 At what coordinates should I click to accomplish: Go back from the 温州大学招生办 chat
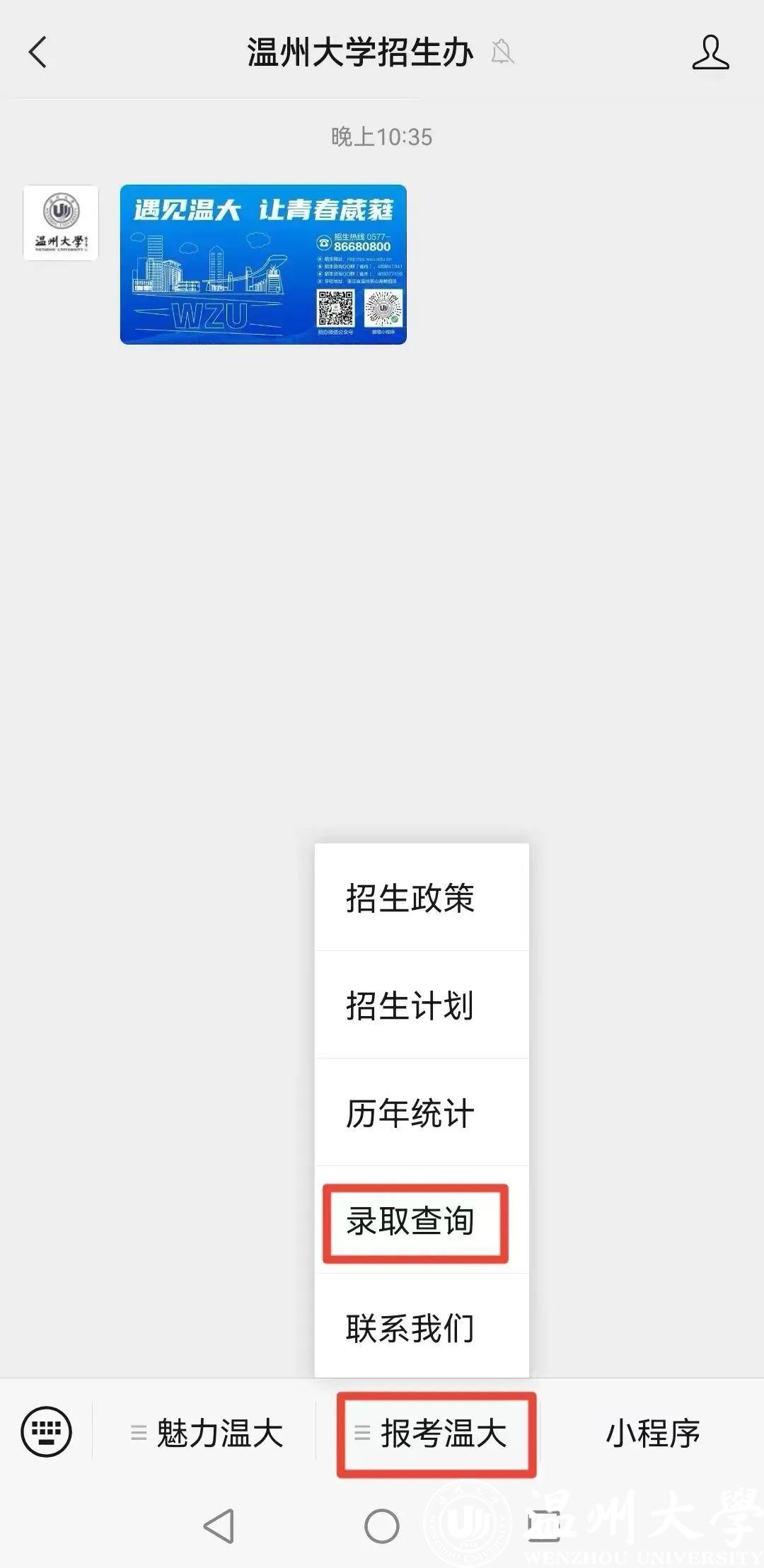tap(37, 52)
